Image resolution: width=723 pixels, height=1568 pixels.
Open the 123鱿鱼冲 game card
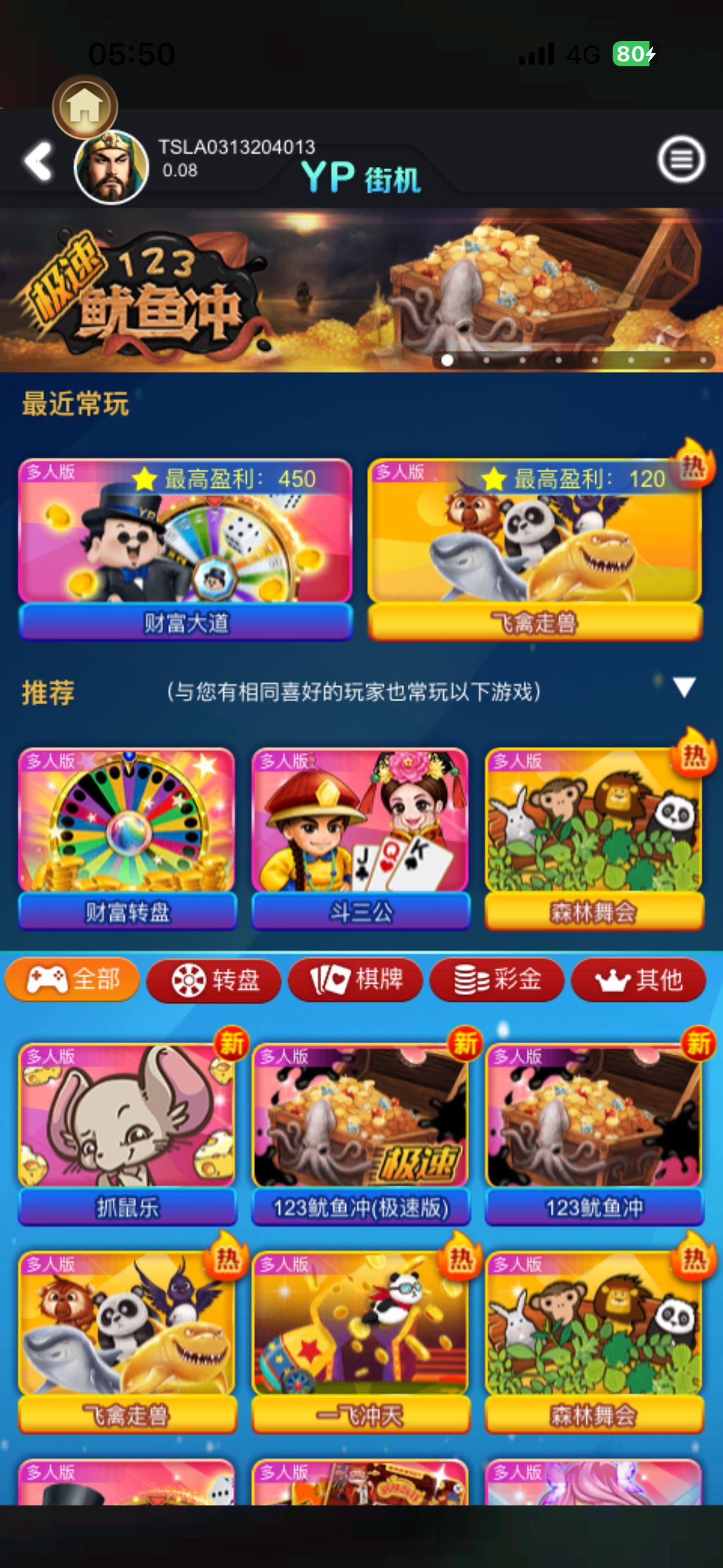(594, 1133)
